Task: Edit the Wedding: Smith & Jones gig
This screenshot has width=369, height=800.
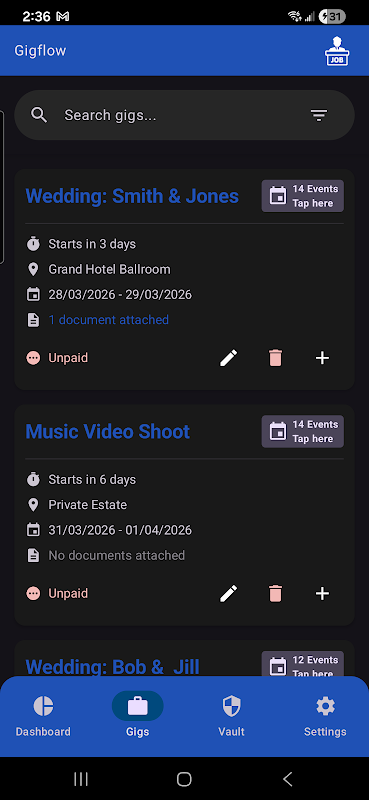Action: tap(228, 358)
